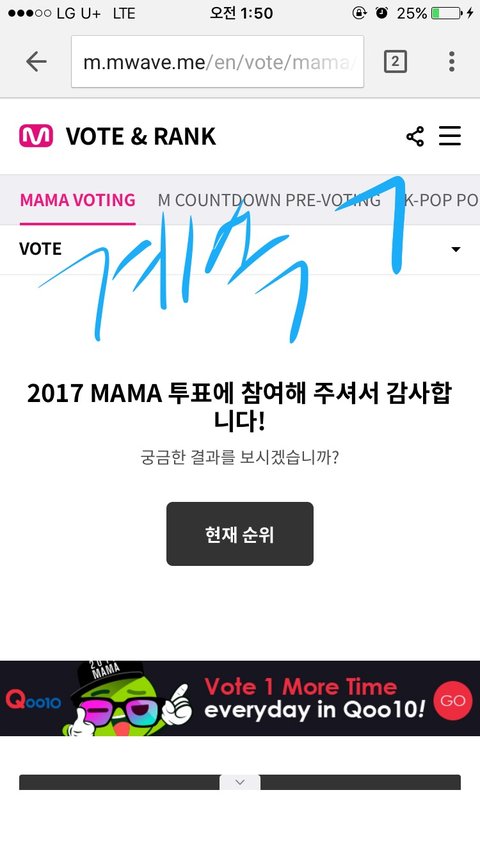The width and height of the screenshot is (480, 854).
Task: Select the MAMA VOTING tab
Action: [77, 200]
